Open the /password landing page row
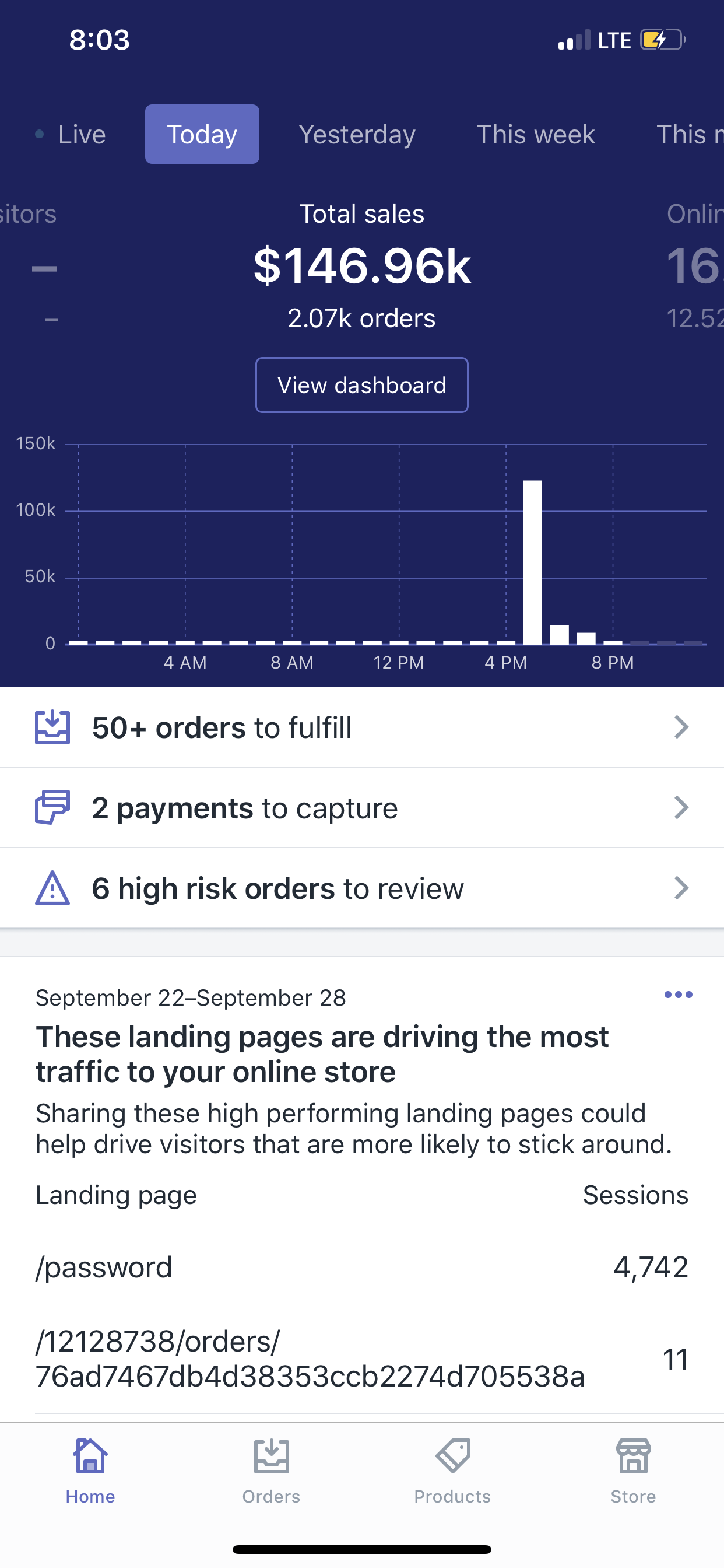724x1568 pixels. (361, 1268)
